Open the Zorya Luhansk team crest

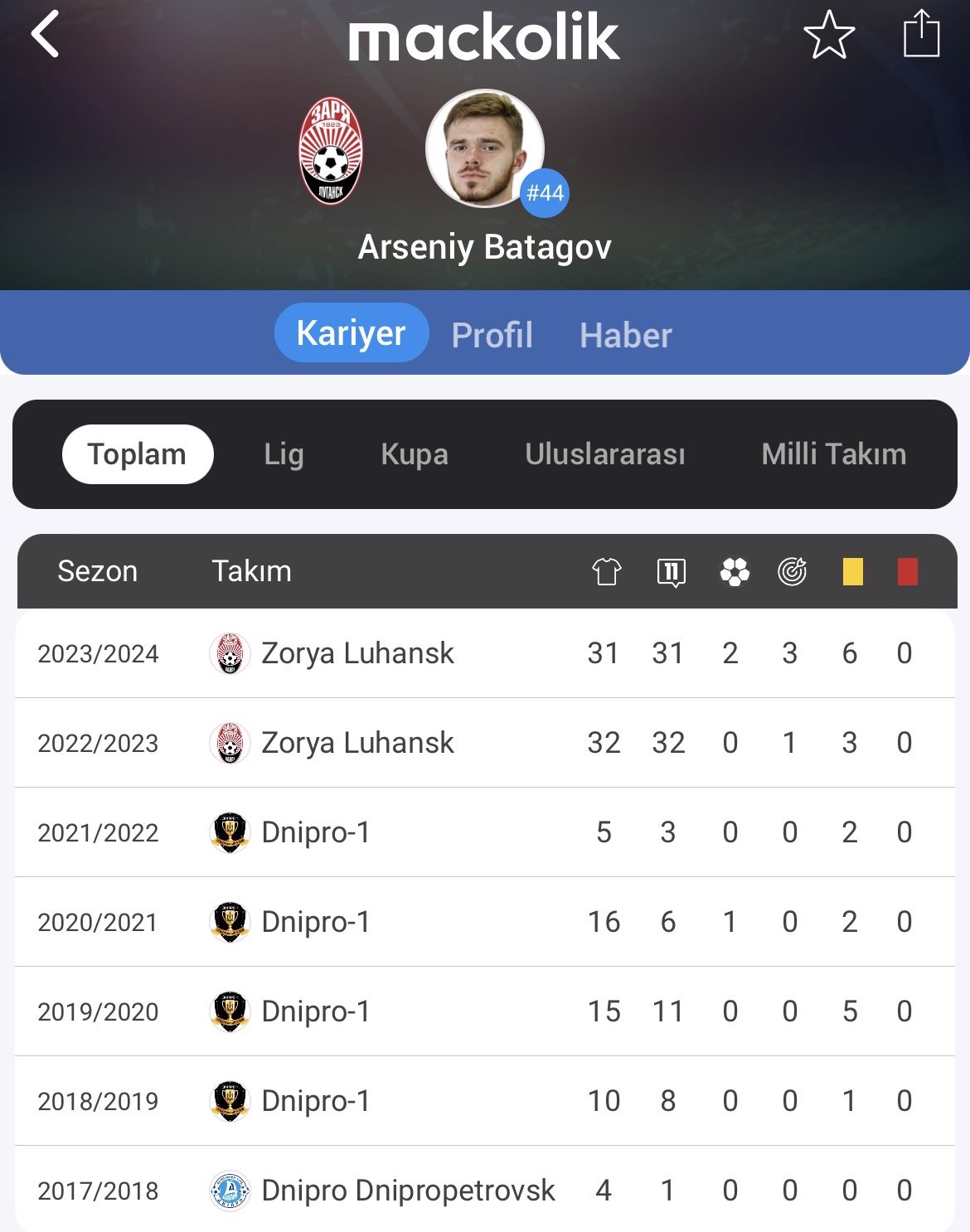coord(331,150)
